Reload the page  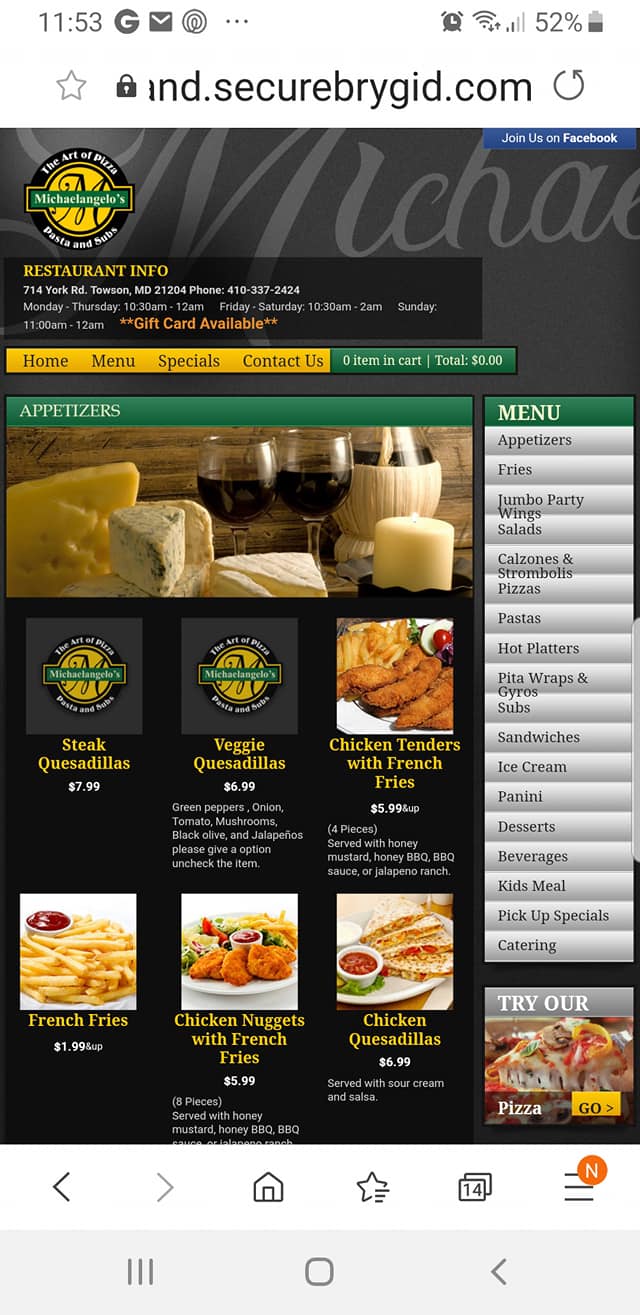569,86
